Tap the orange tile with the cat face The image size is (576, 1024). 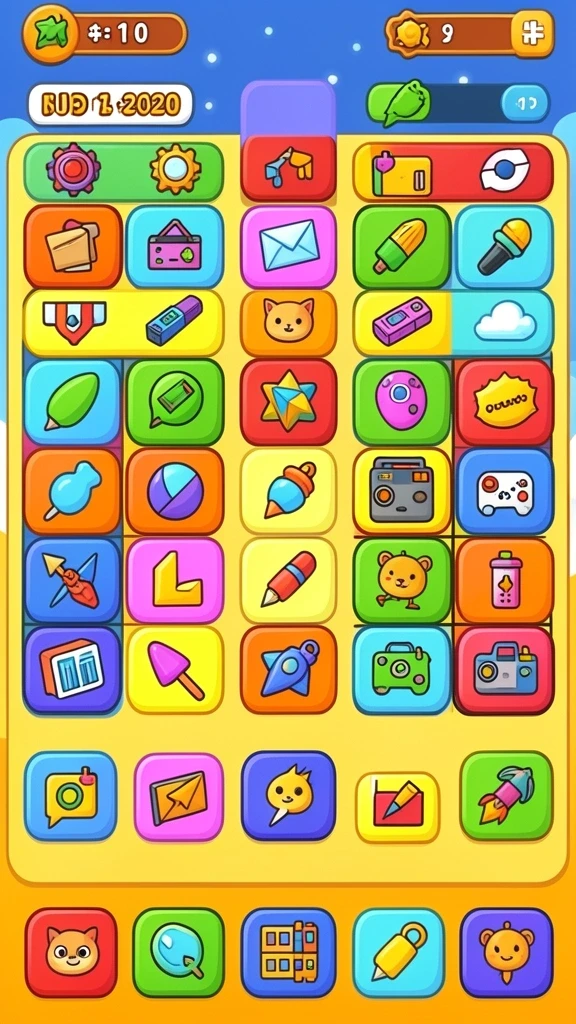(x=288, y=323)
